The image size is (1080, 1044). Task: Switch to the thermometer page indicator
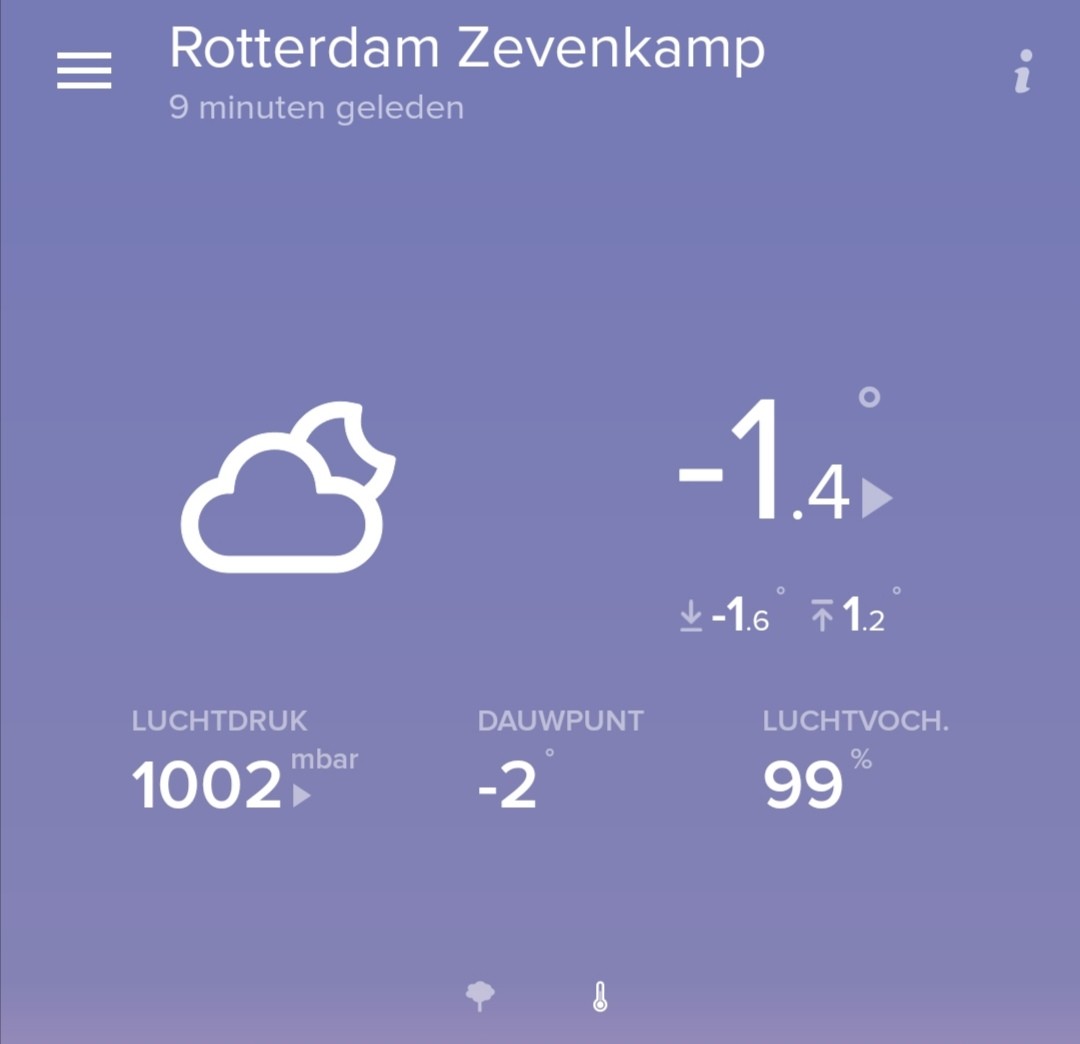(x=600, y=996)
